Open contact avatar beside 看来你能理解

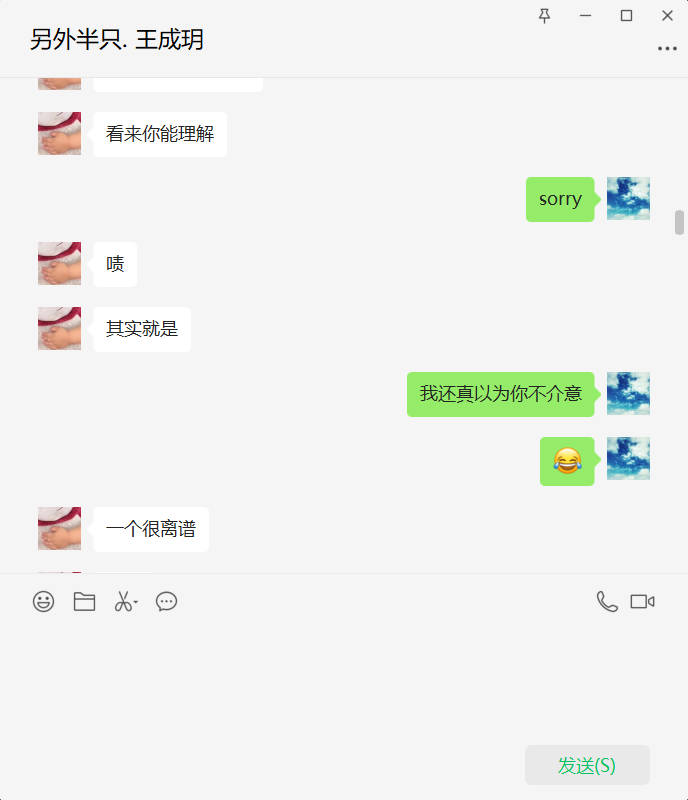pos(59,134)
